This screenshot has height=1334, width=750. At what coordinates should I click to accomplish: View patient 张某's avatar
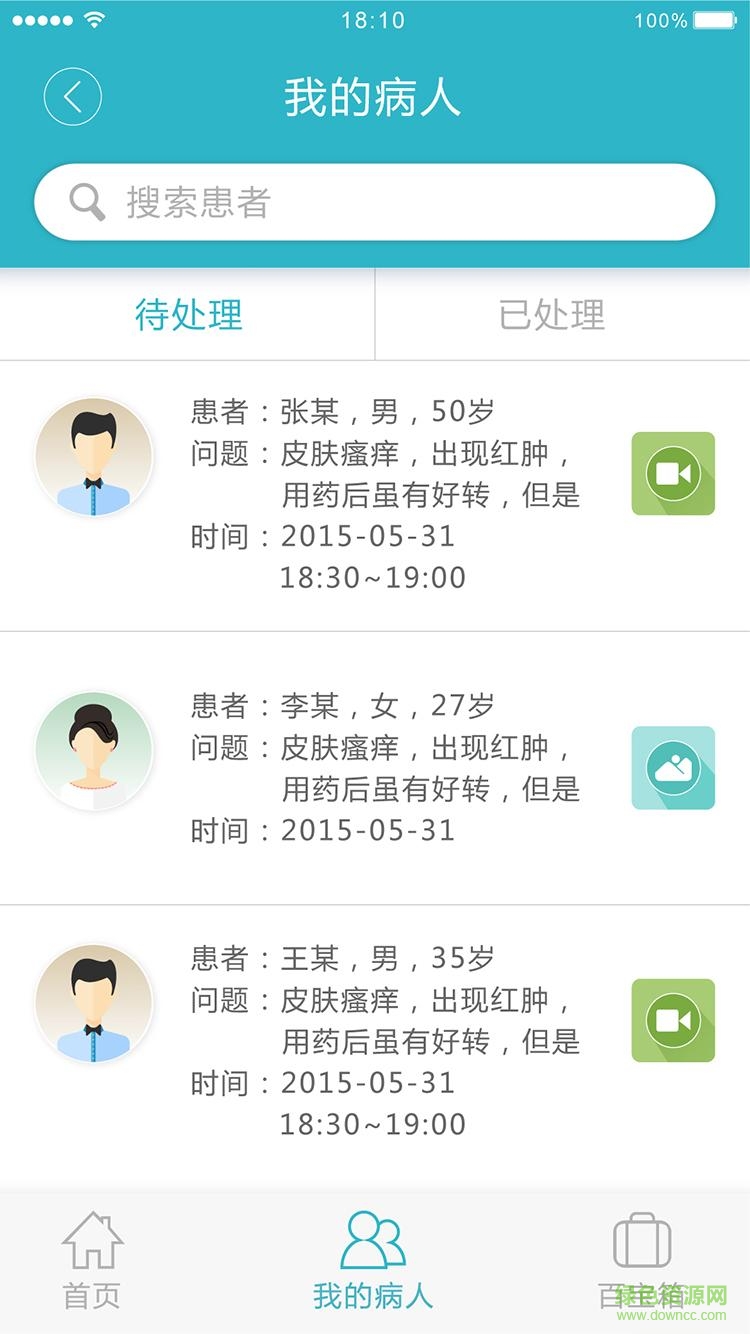click(94, 456)
